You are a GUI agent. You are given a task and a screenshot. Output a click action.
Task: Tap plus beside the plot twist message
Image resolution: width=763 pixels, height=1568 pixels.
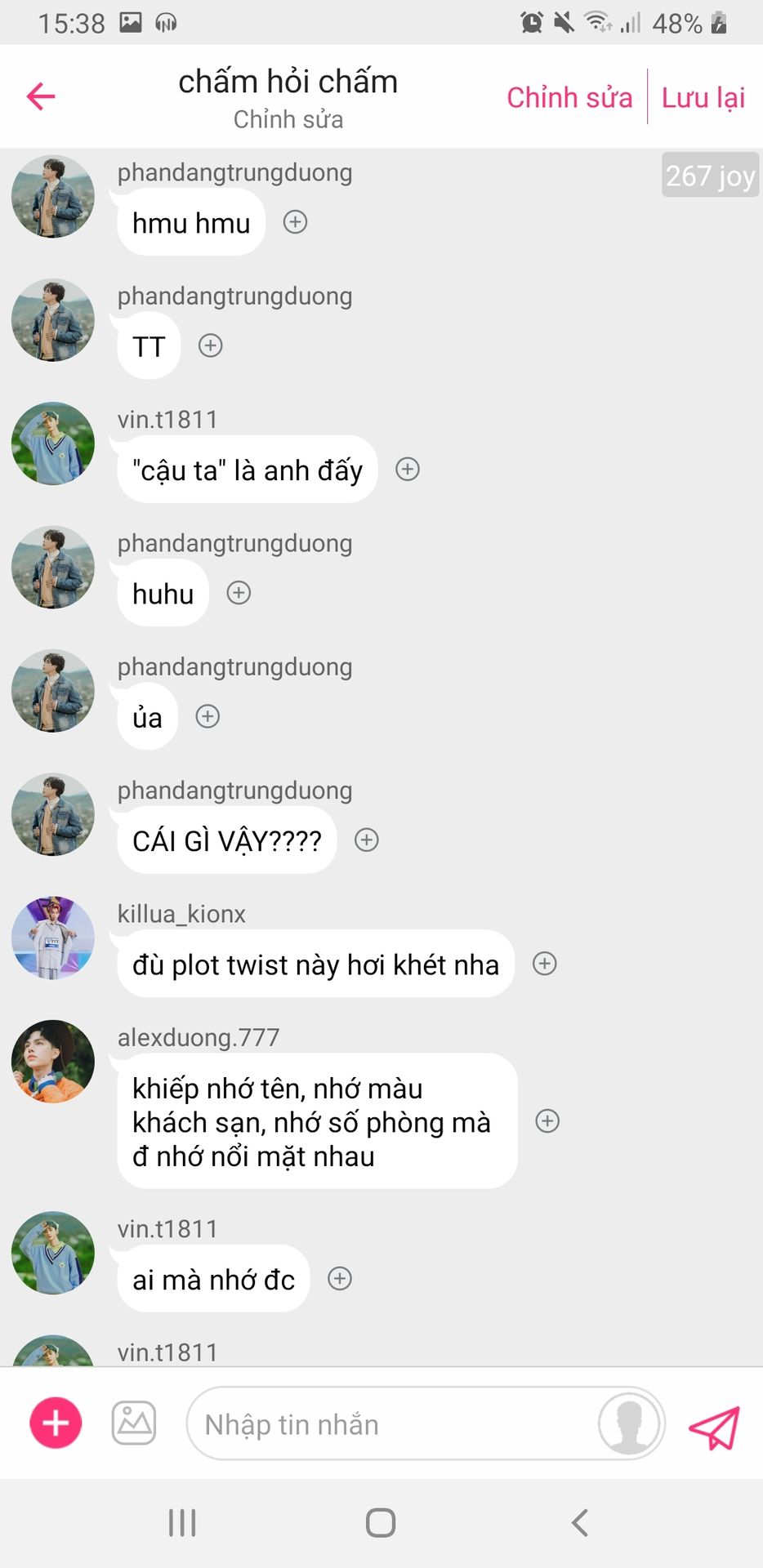(545, 964)
